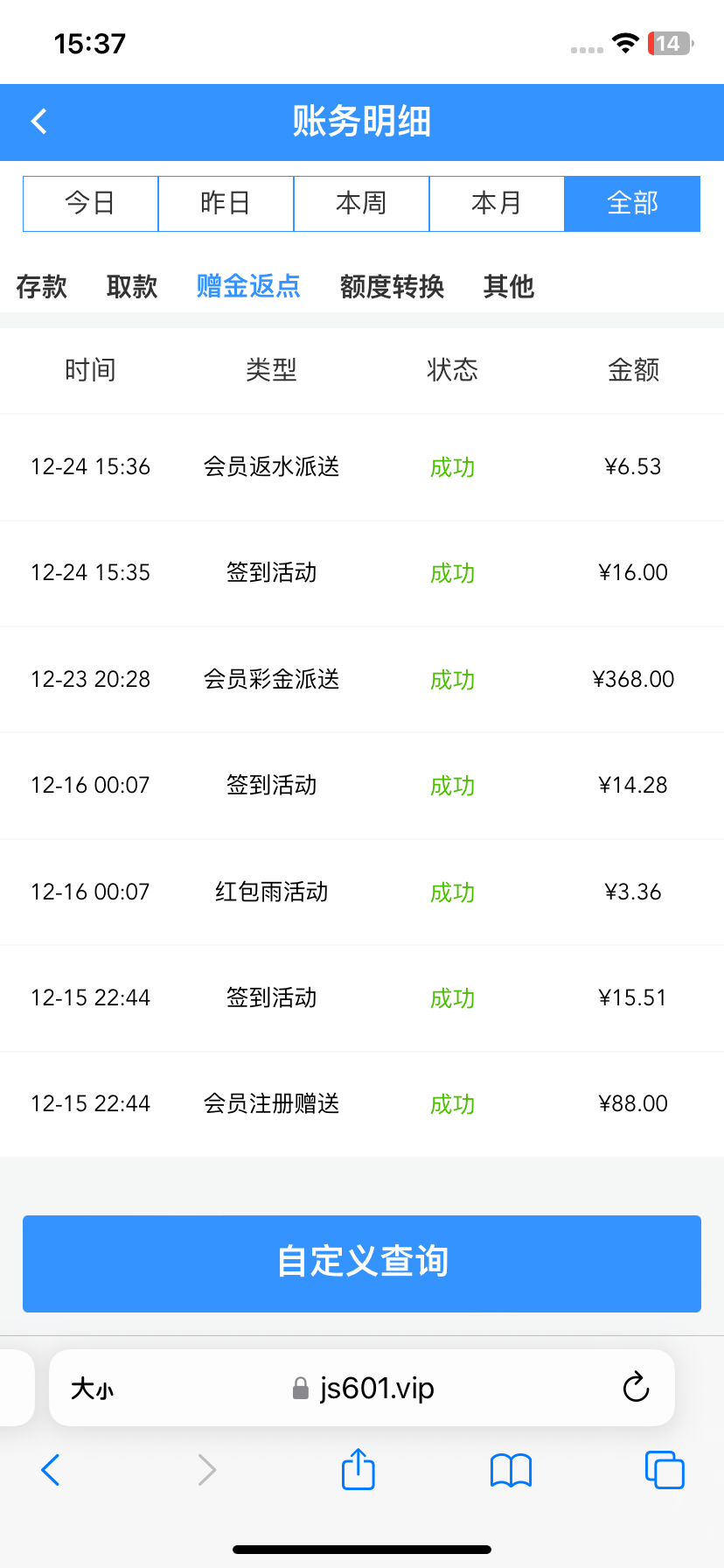724x1568 pixels.
Task: Select the 全部 date filter
Action: [632, 203]
